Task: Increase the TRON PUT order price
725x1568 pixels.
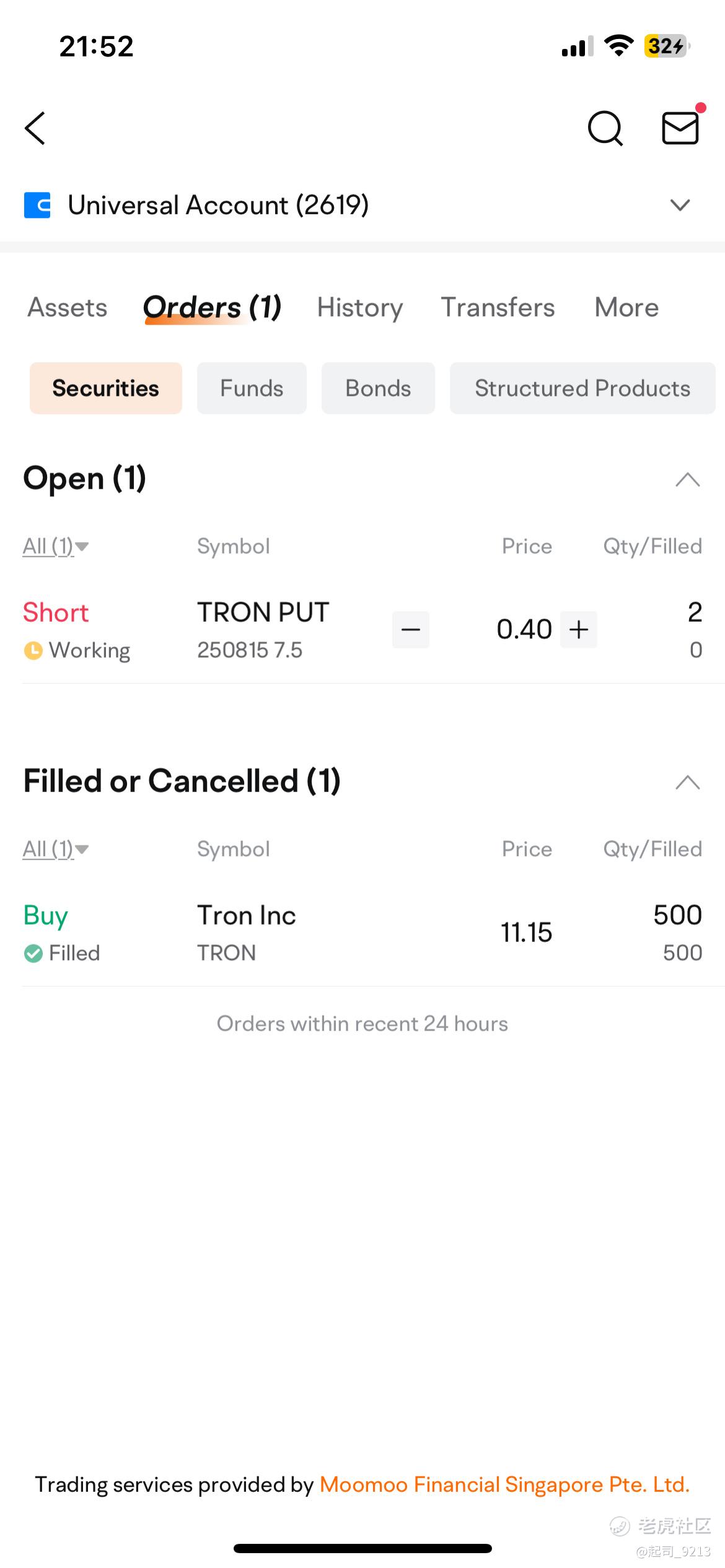Action: point(579,630)
